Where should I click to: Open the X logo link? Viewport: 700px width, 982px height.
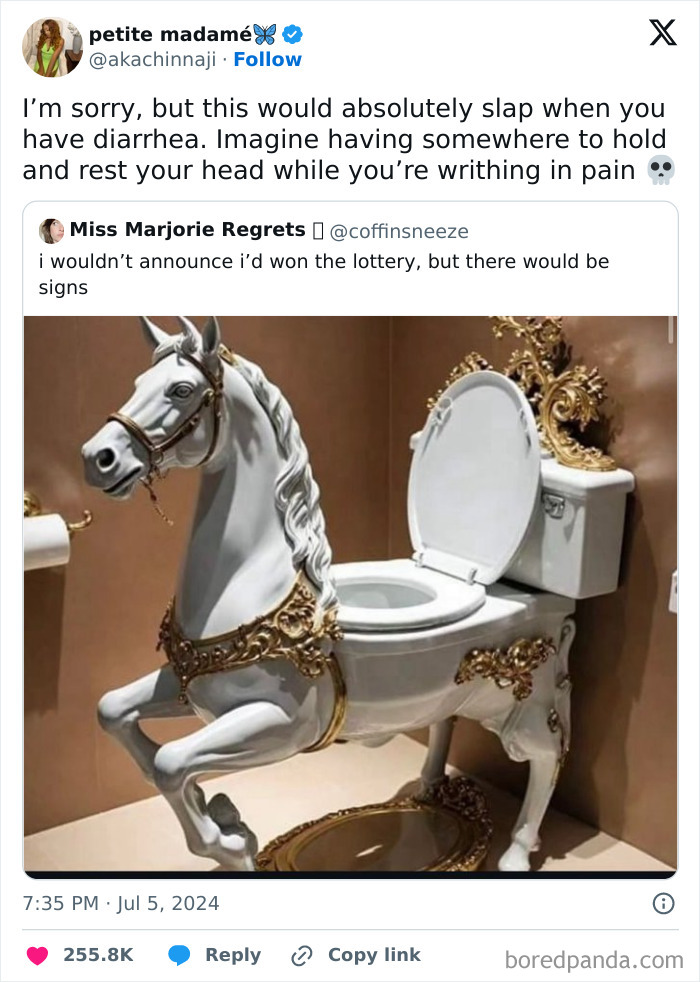663,33
